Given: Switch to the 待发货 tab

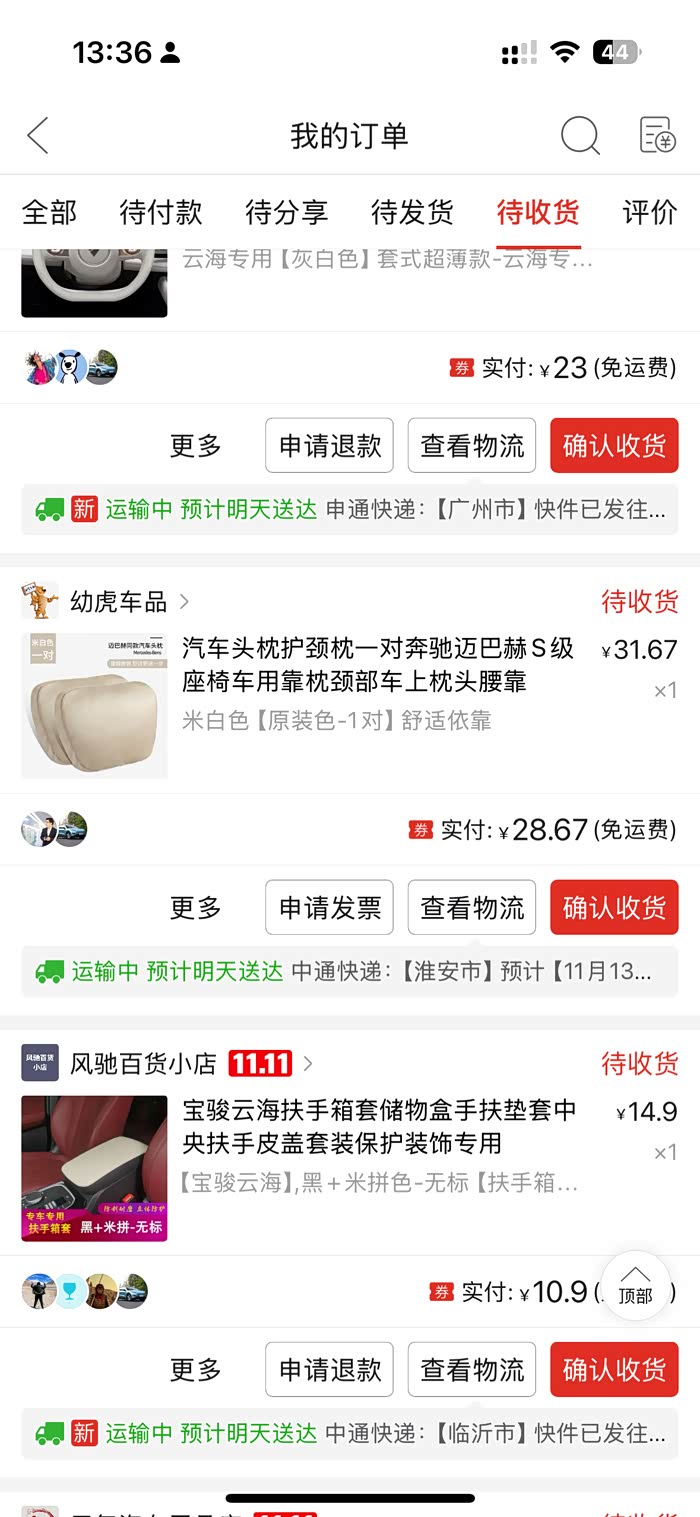Looking at the screenshot, I should click(413, 212).
